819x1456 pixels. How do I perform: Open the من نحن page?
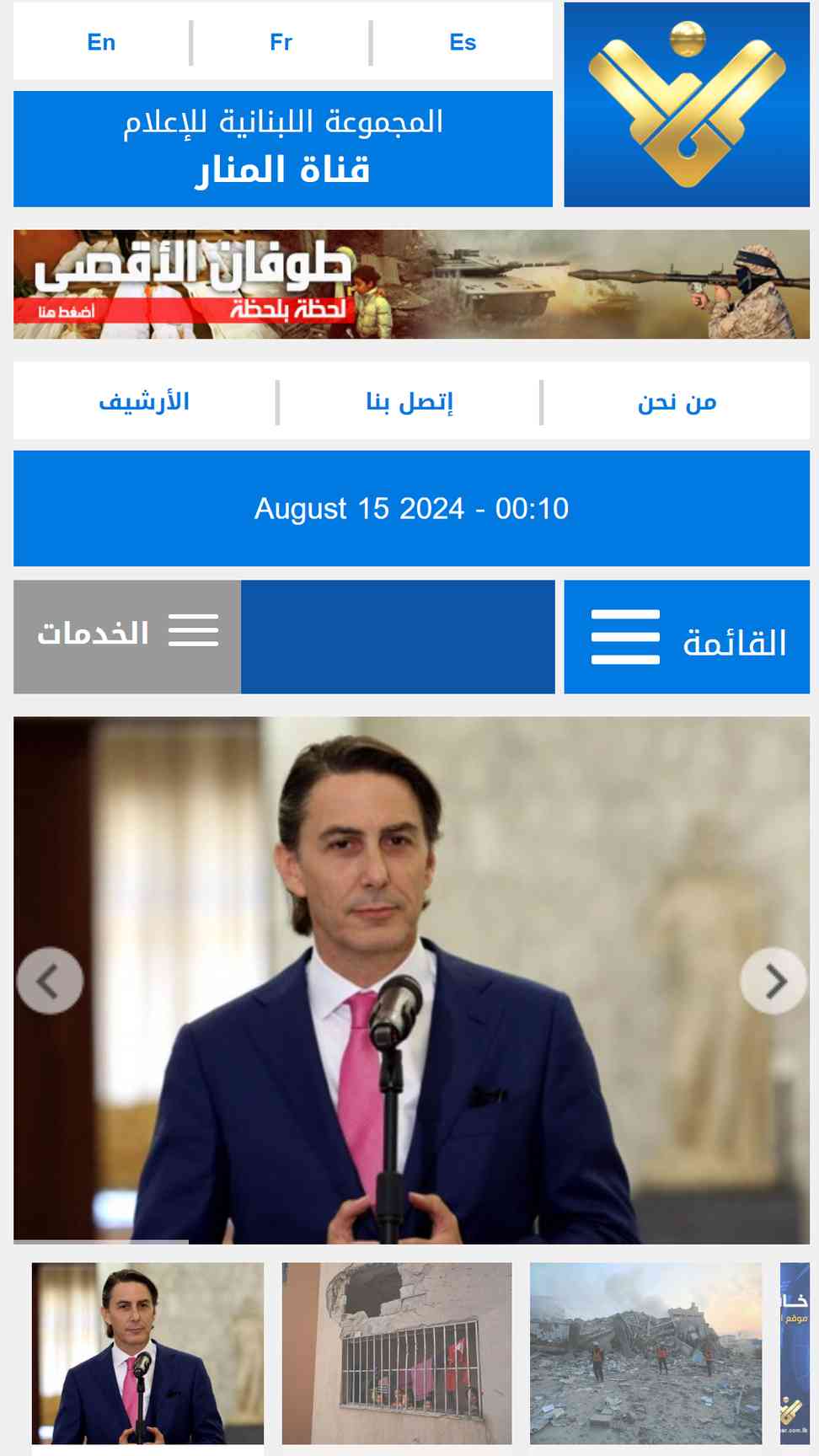[x=677, y=402]
